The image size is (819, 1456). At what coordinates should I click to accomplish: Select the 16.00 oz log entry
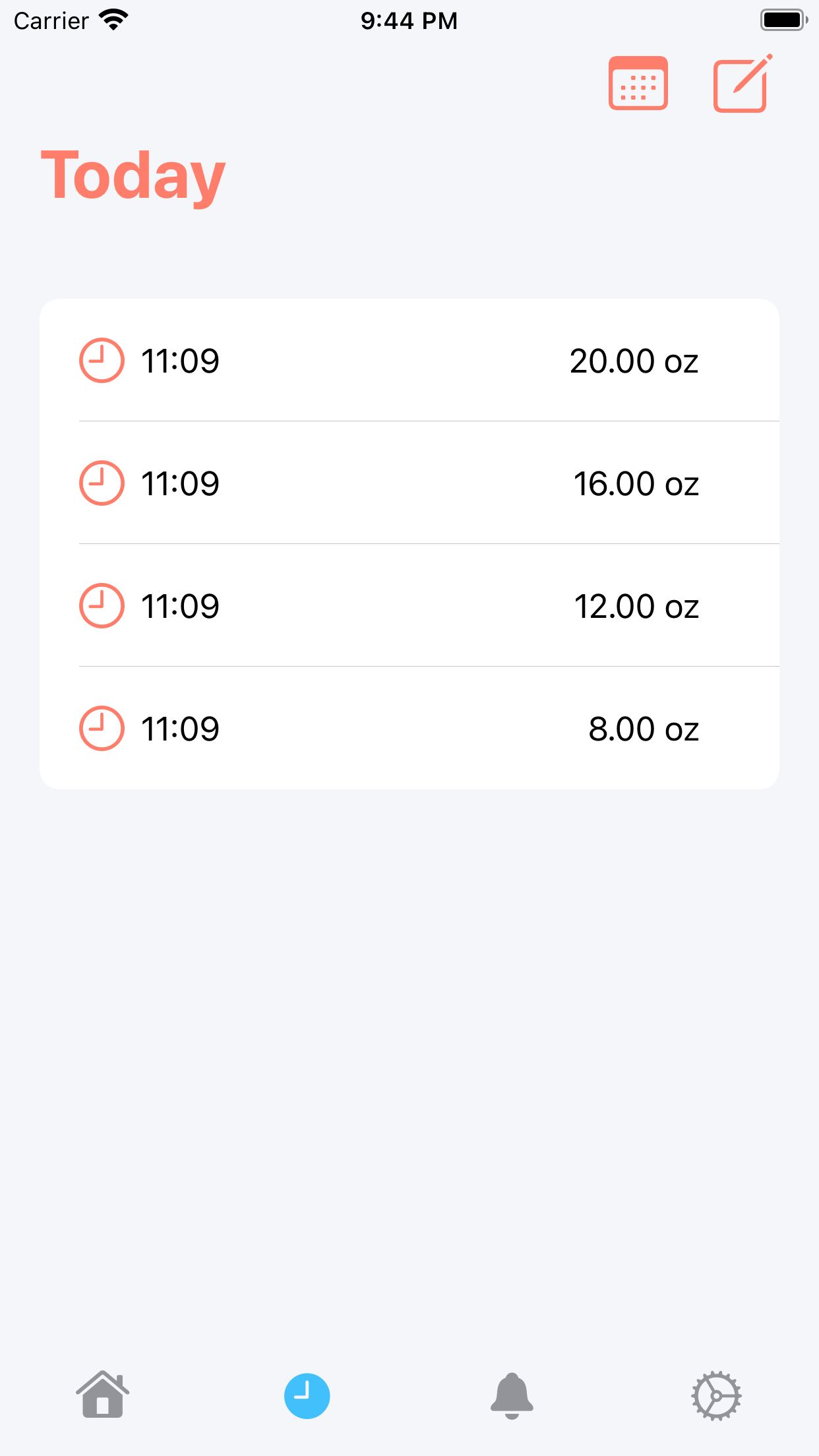tap(409, 483)
